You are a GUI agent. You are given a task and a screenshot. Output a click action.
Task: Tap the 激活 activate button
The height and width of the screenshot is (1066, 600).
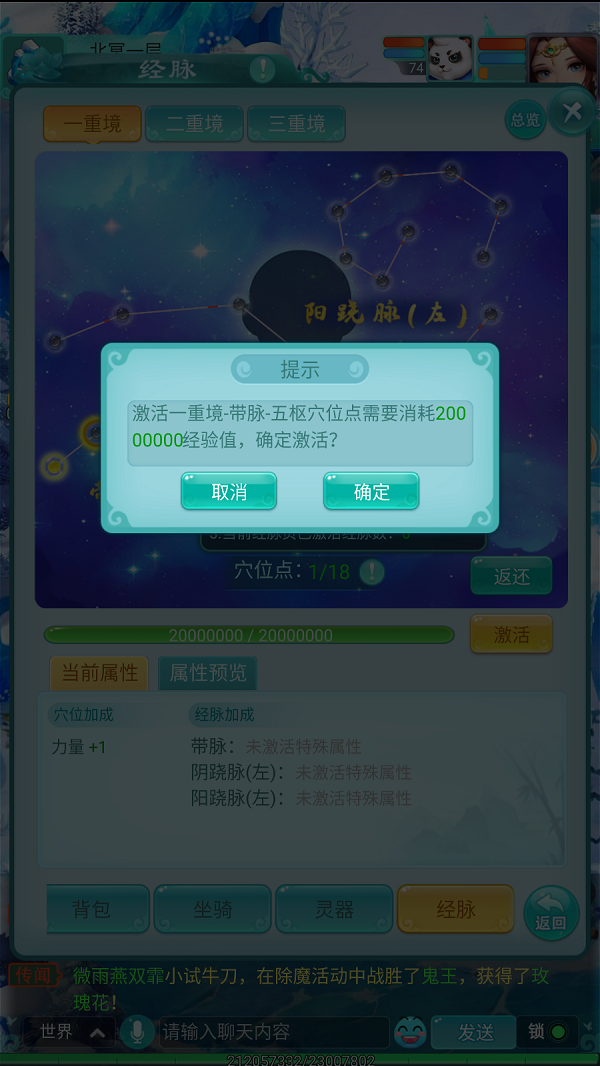click(511, 634)
